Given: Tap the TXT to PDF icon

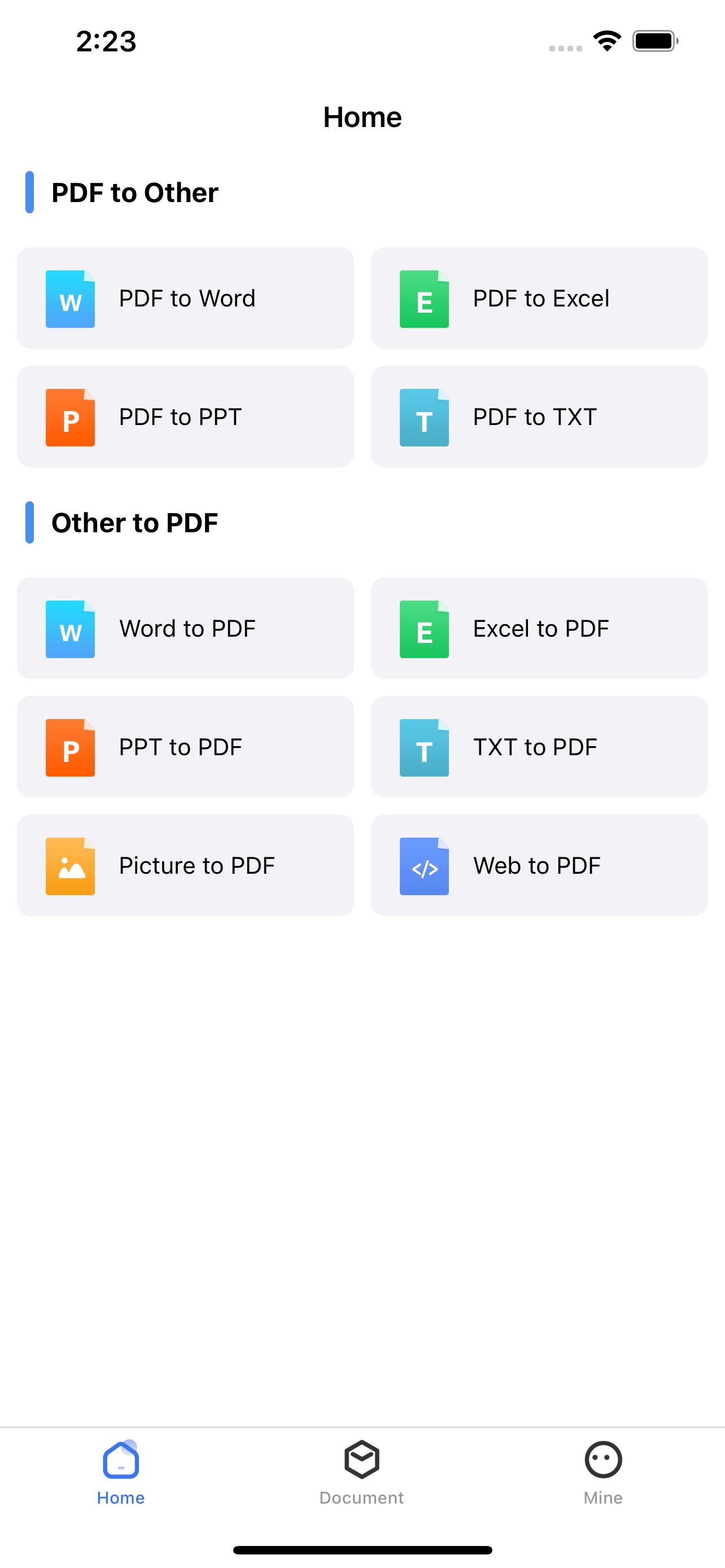Looking at the screenshot, I should click(x=424, y=747).
